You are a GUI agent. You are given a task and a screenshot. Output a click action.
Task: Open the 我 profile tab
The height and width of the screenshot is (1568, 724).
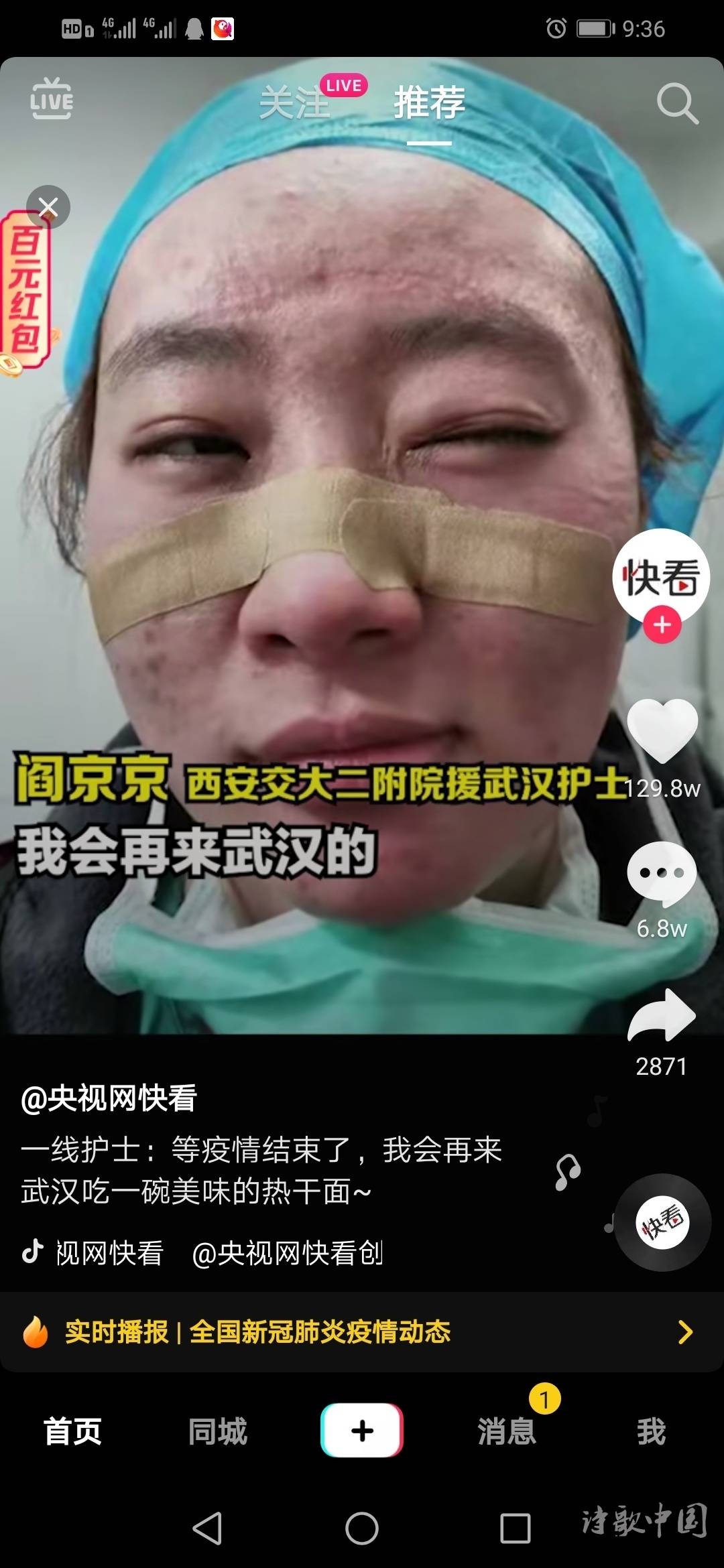point(651,1431)
